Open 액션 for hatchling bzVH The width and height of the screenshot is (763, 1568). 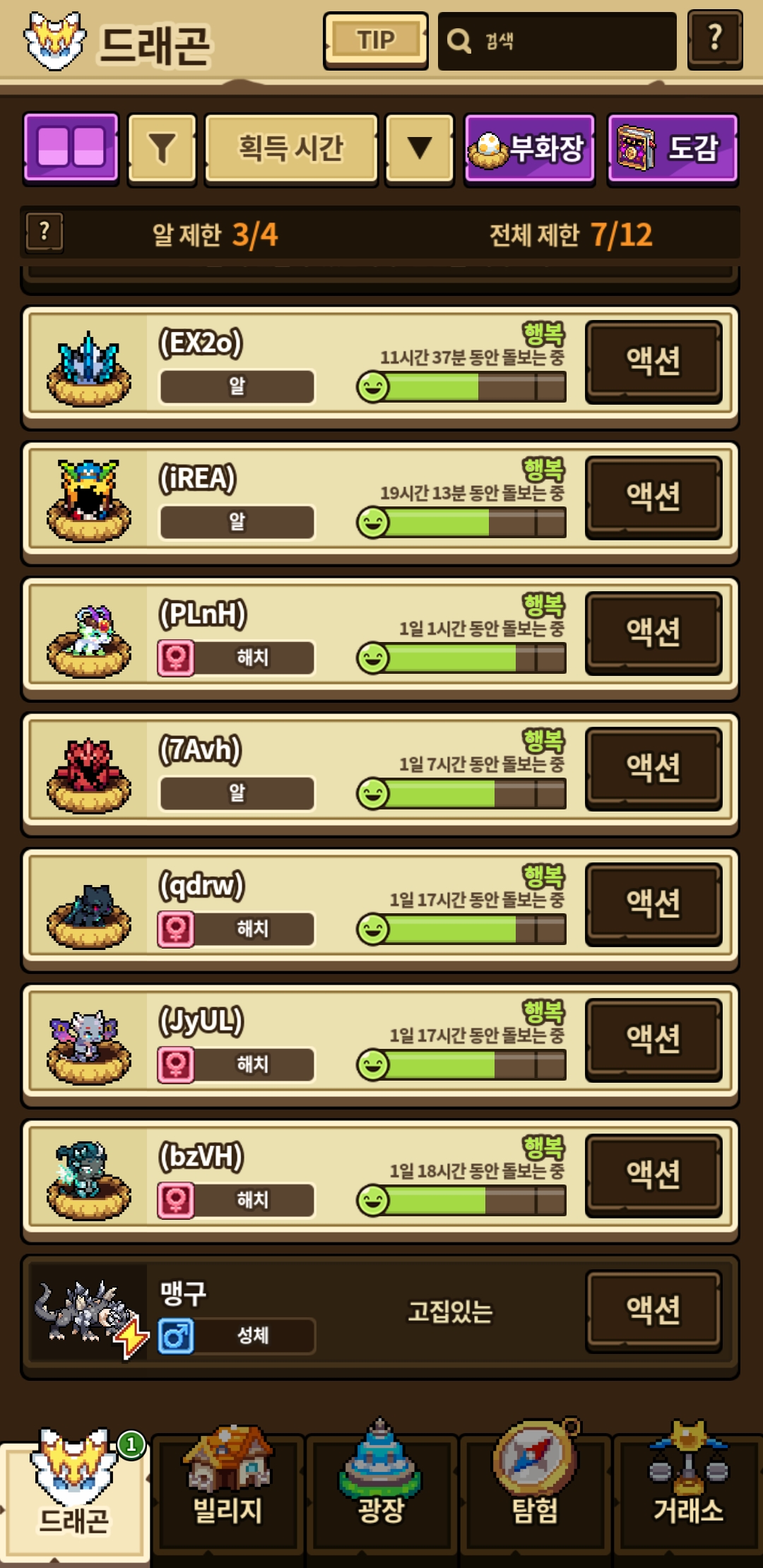click(653, 1175)
